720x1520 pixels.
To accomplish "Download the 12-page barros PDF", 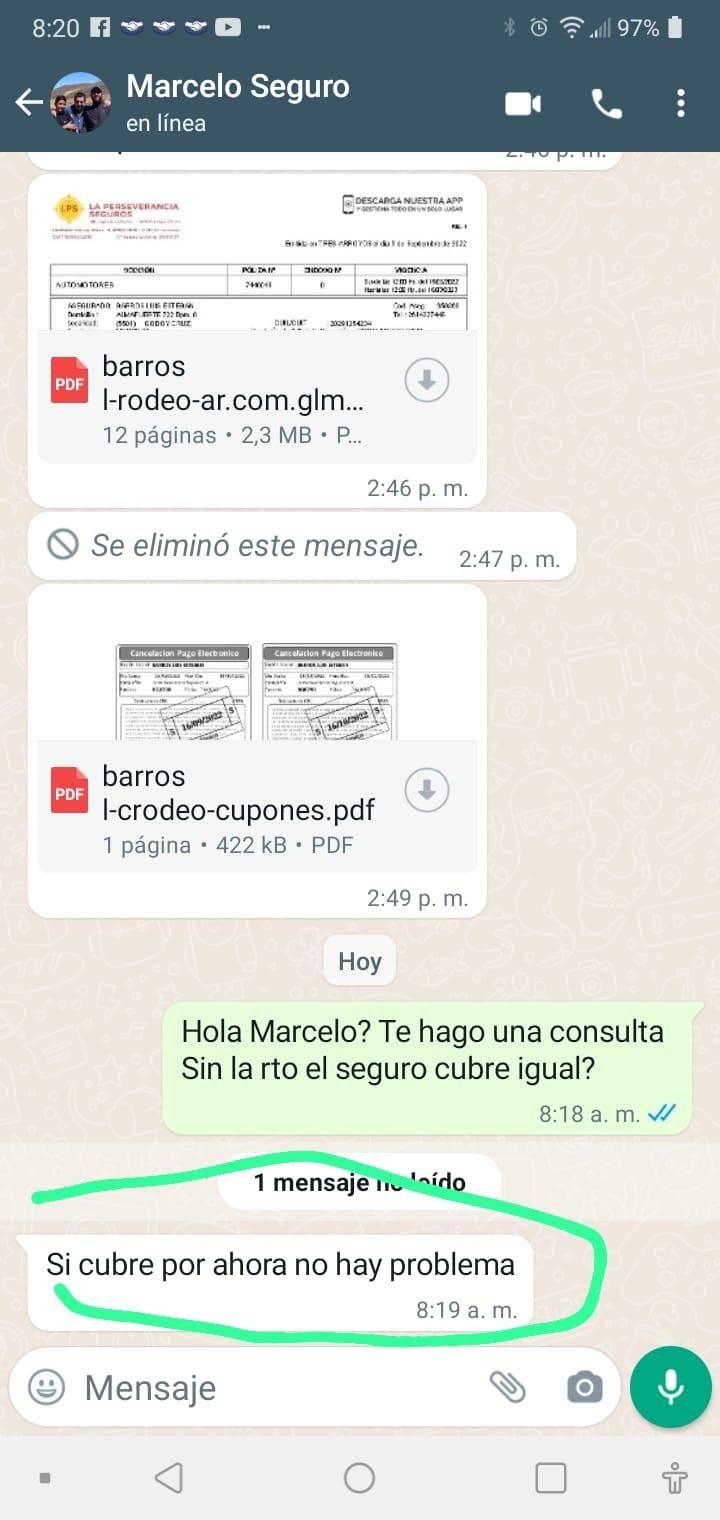I will [427, 380].
